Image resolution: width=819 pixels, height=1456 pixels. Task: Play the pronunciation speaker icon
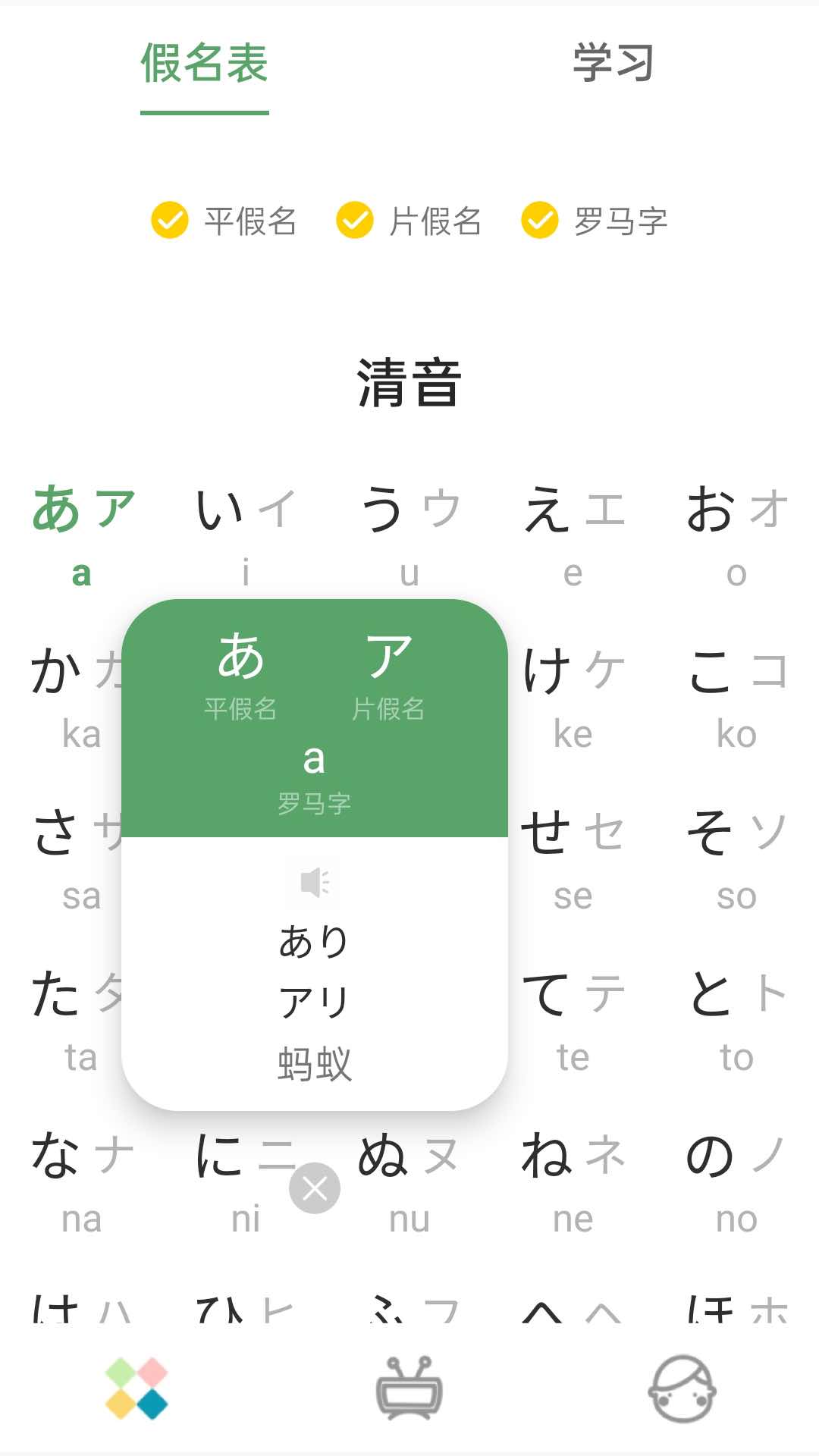(315, 882)
